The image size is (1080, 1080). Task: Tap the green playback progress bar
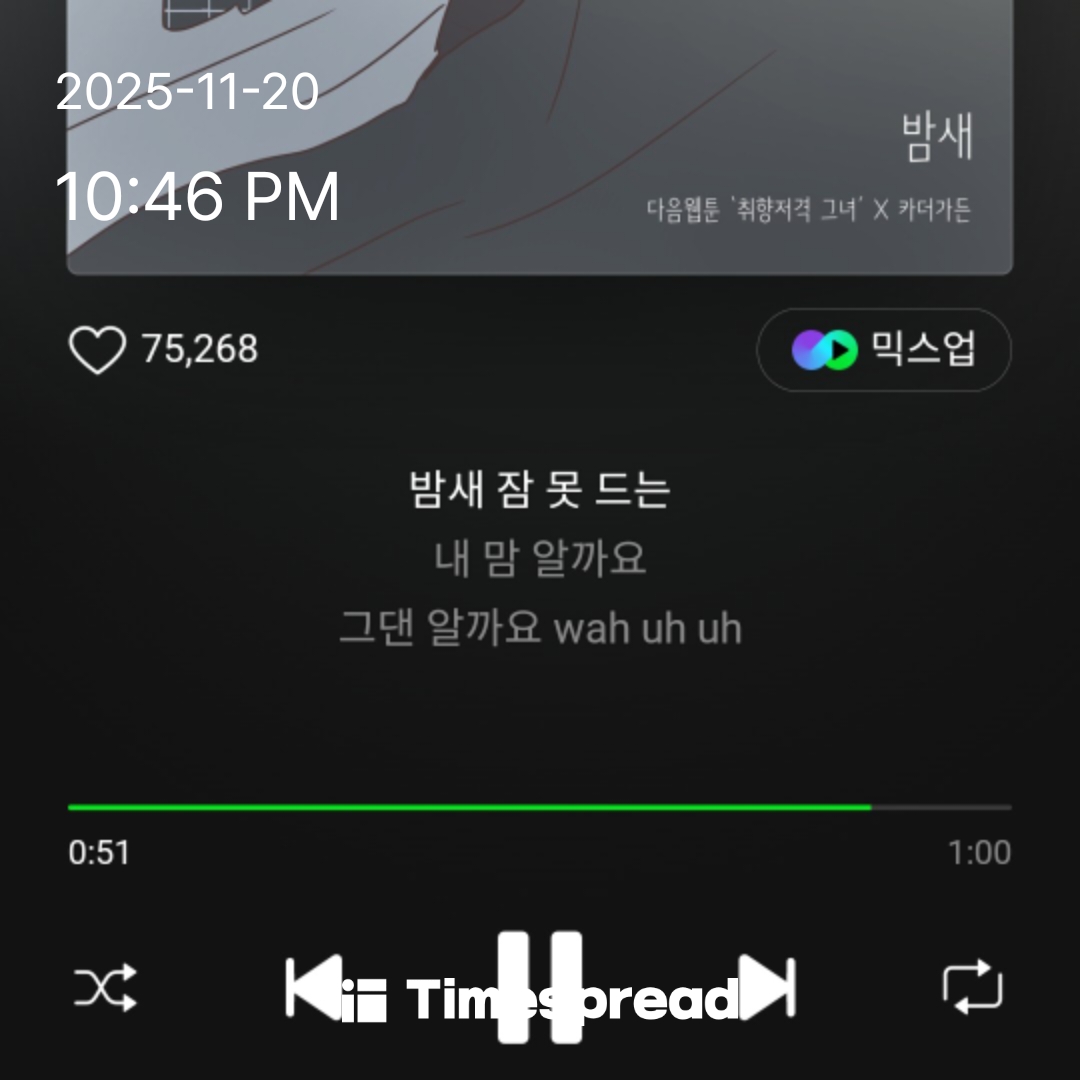coord(470,807)
